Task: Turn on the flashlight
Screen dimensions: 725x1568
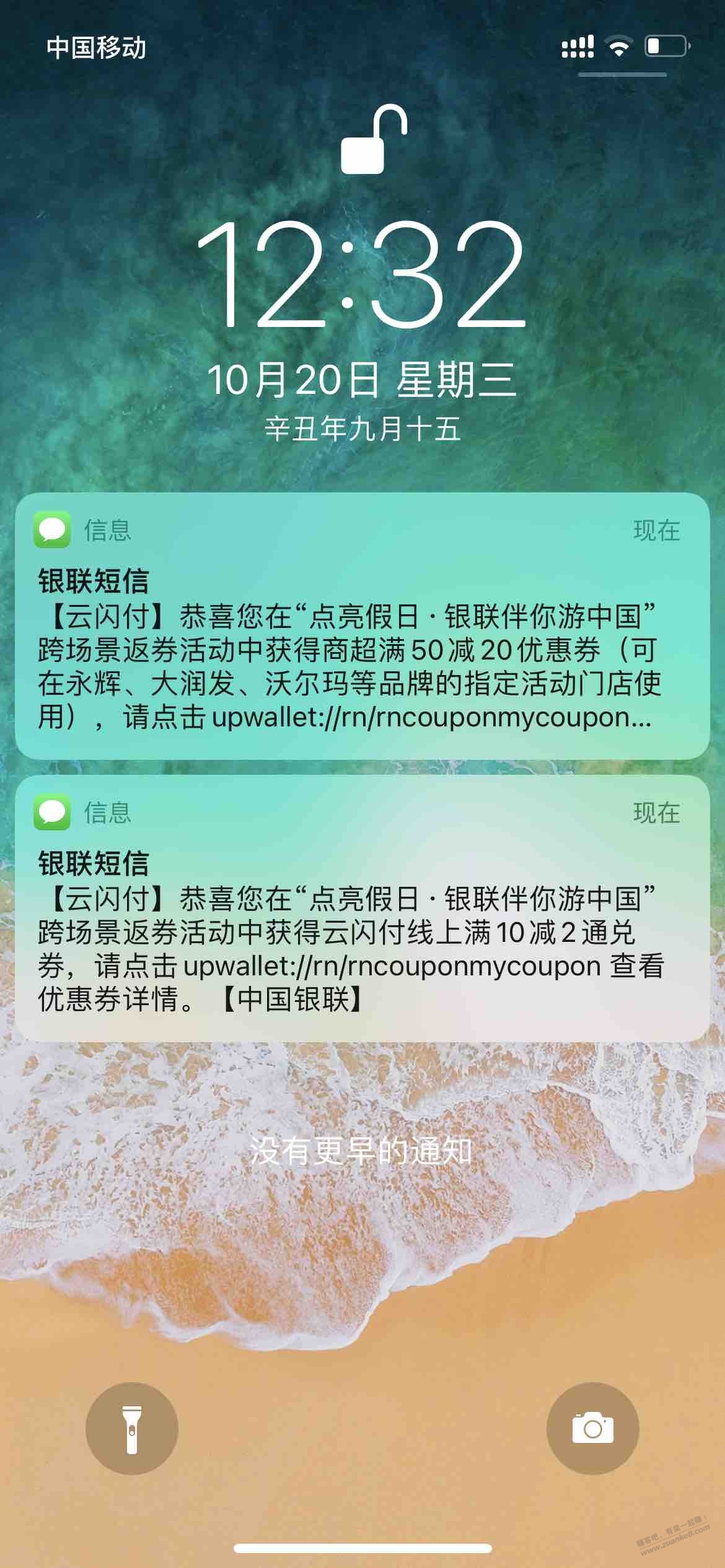Action: click(x=132, y=1429)
